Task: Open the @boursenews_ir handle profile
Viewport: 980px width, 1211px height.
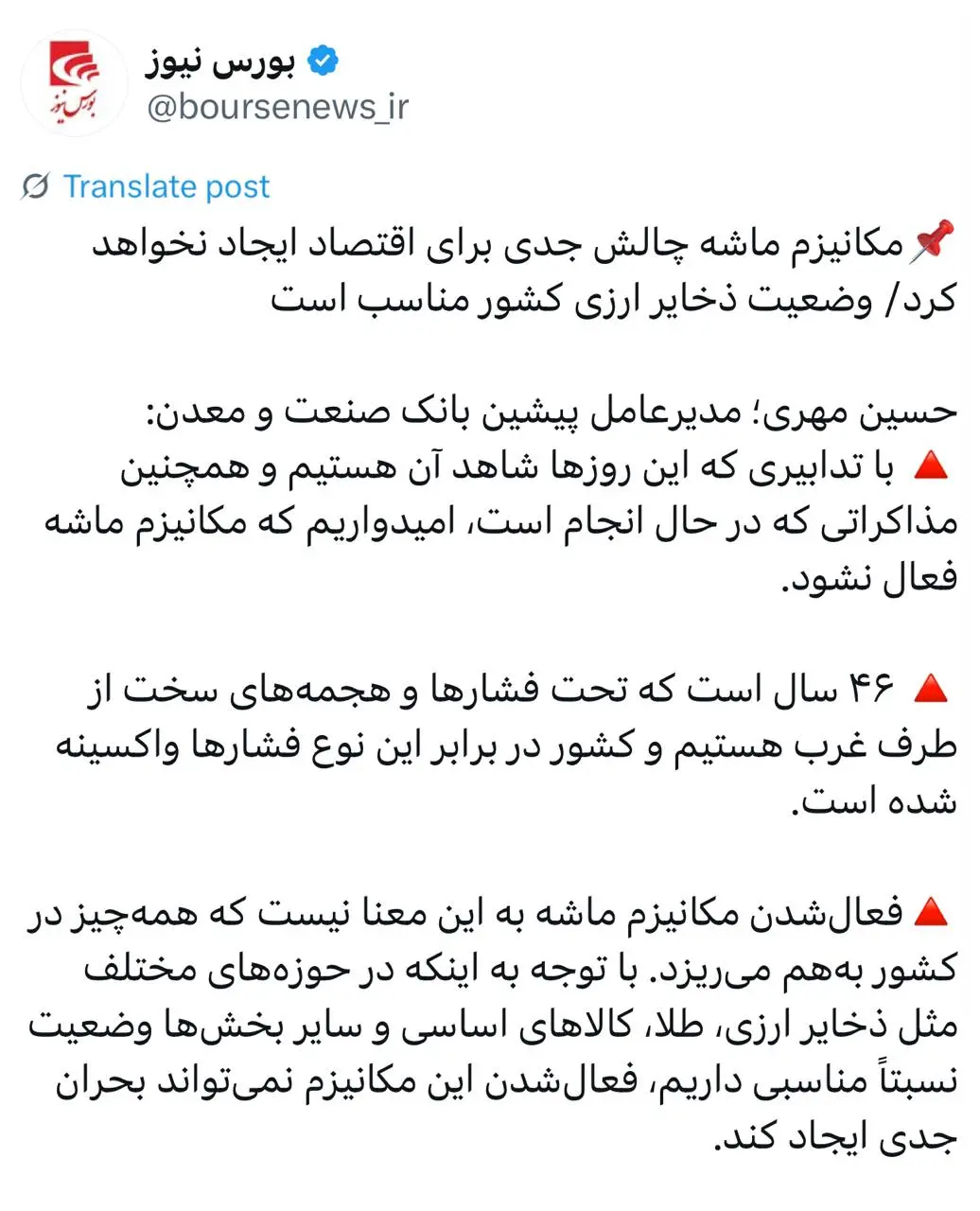Action: 277,107
